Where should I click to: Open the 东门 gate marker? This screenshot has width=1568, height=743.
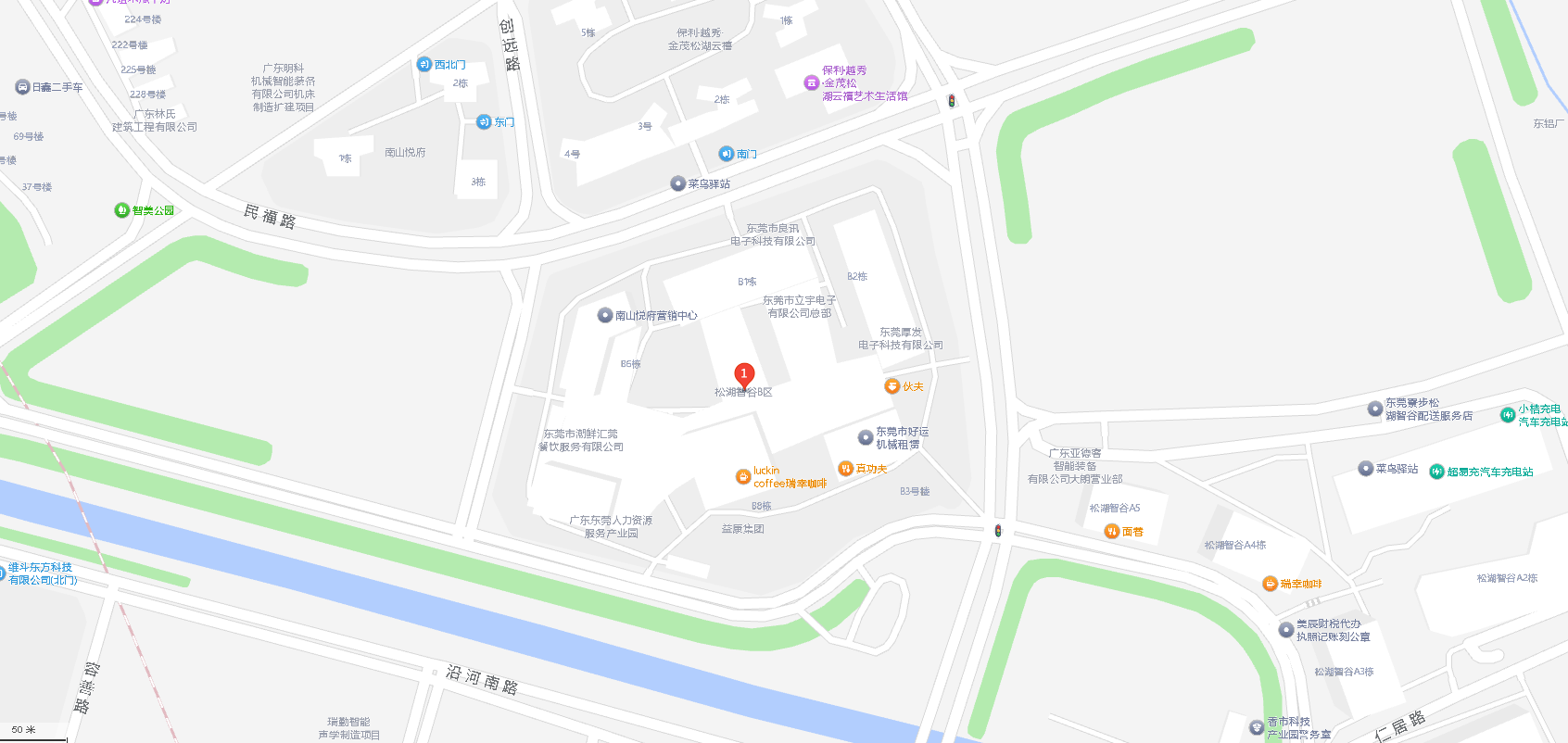coord(484,121)
